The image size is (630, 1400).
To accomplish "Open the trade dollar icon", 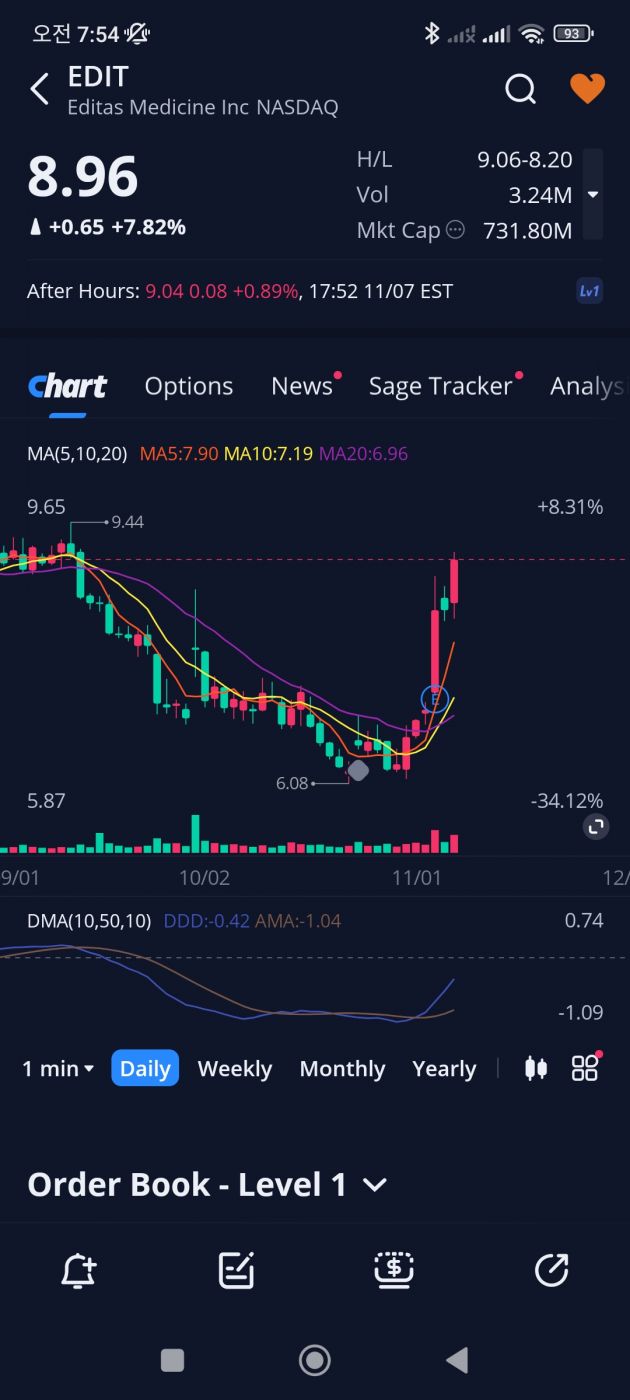I will tap(394, 1270).
